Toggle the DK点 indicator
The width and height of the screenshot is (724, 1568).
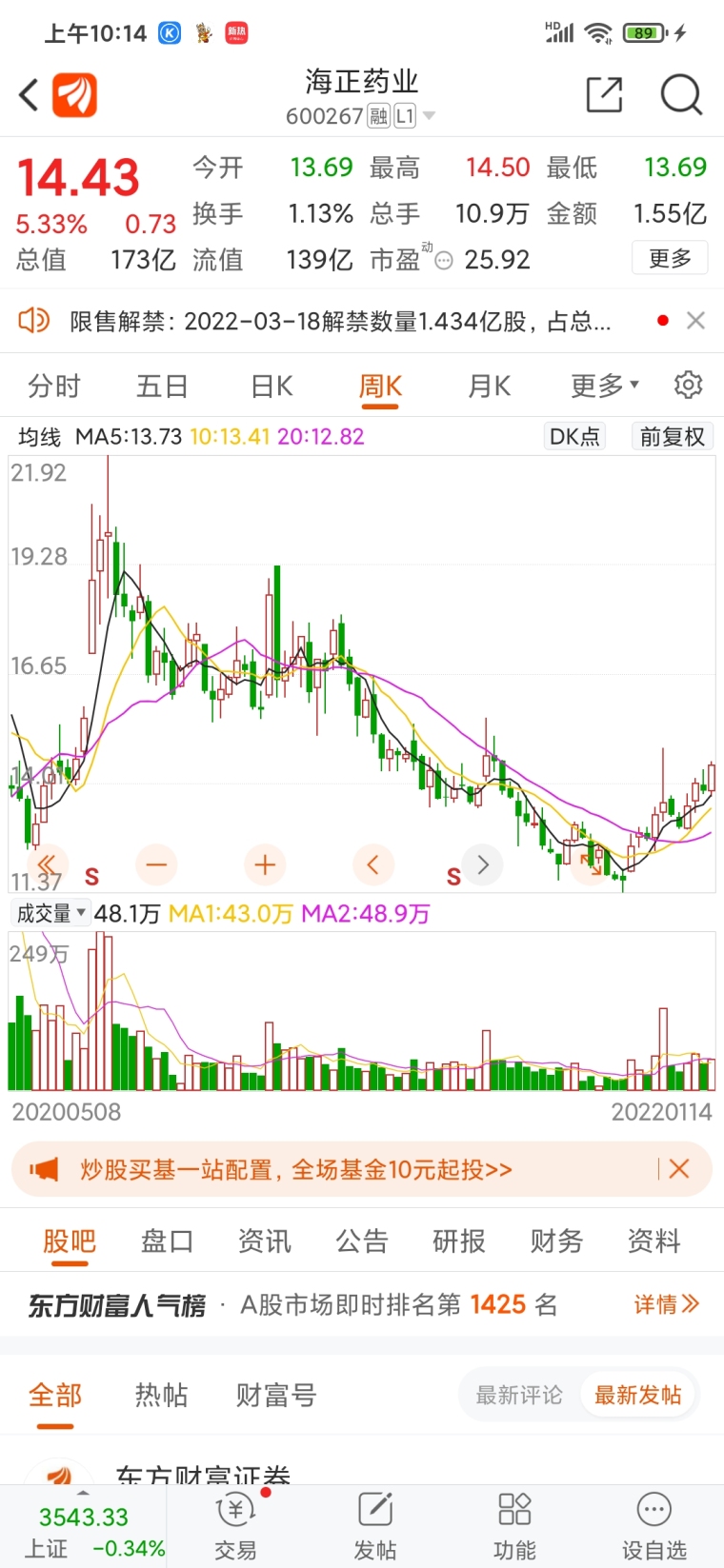pyautogui.click(x=575, y=437)
